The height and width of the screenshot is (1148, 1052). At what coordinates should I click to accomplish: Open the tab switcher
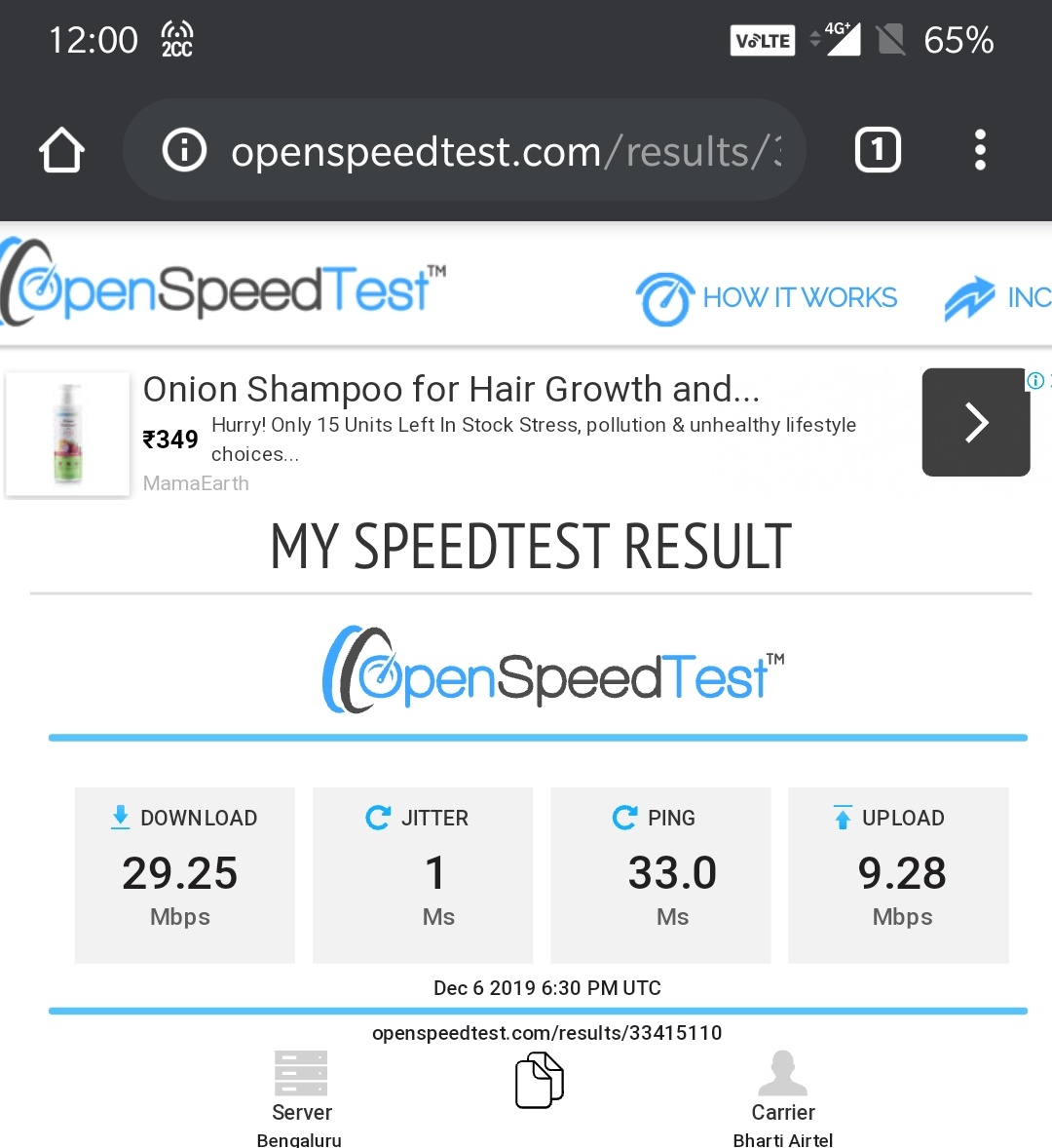coord(877,151)
